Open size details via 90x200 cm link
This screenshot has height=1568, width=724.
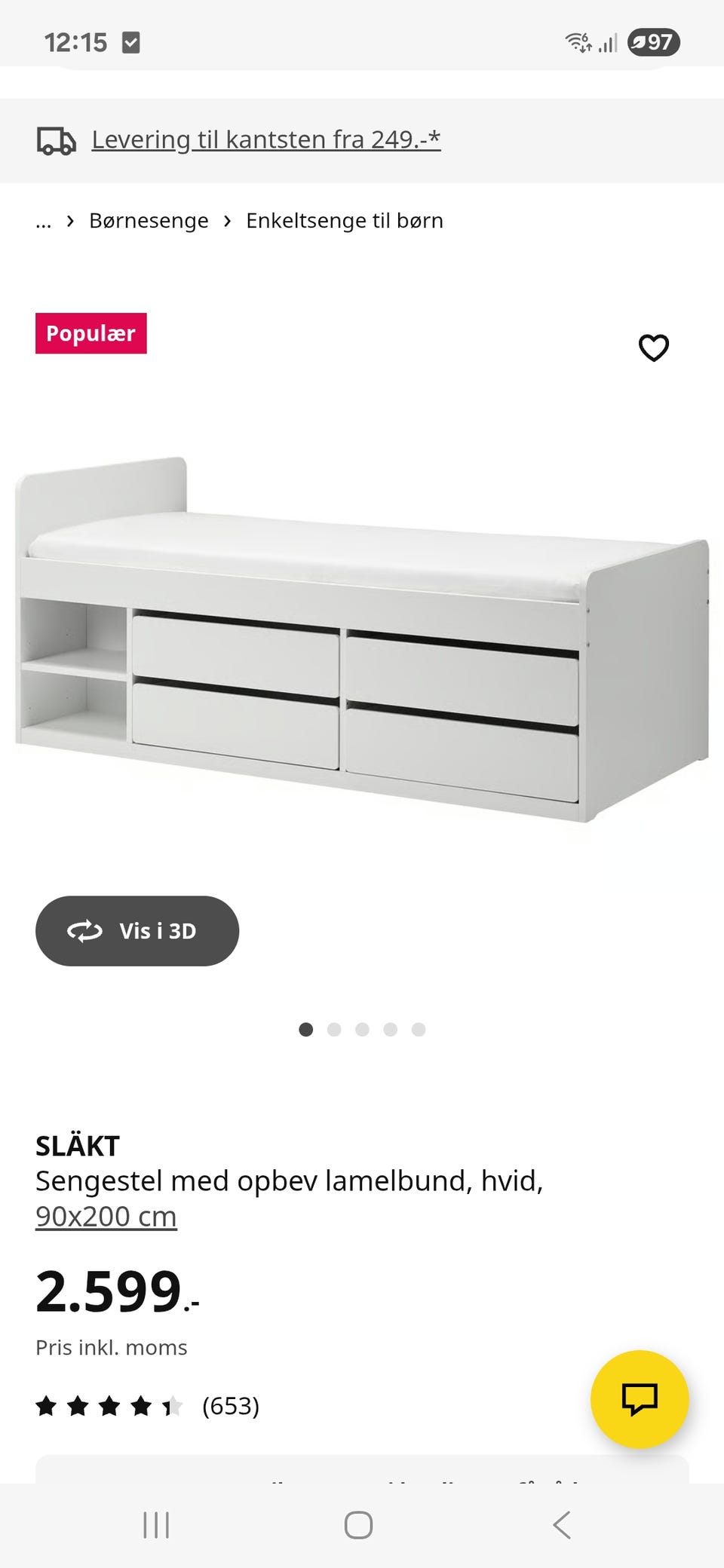coord(106,1216)
